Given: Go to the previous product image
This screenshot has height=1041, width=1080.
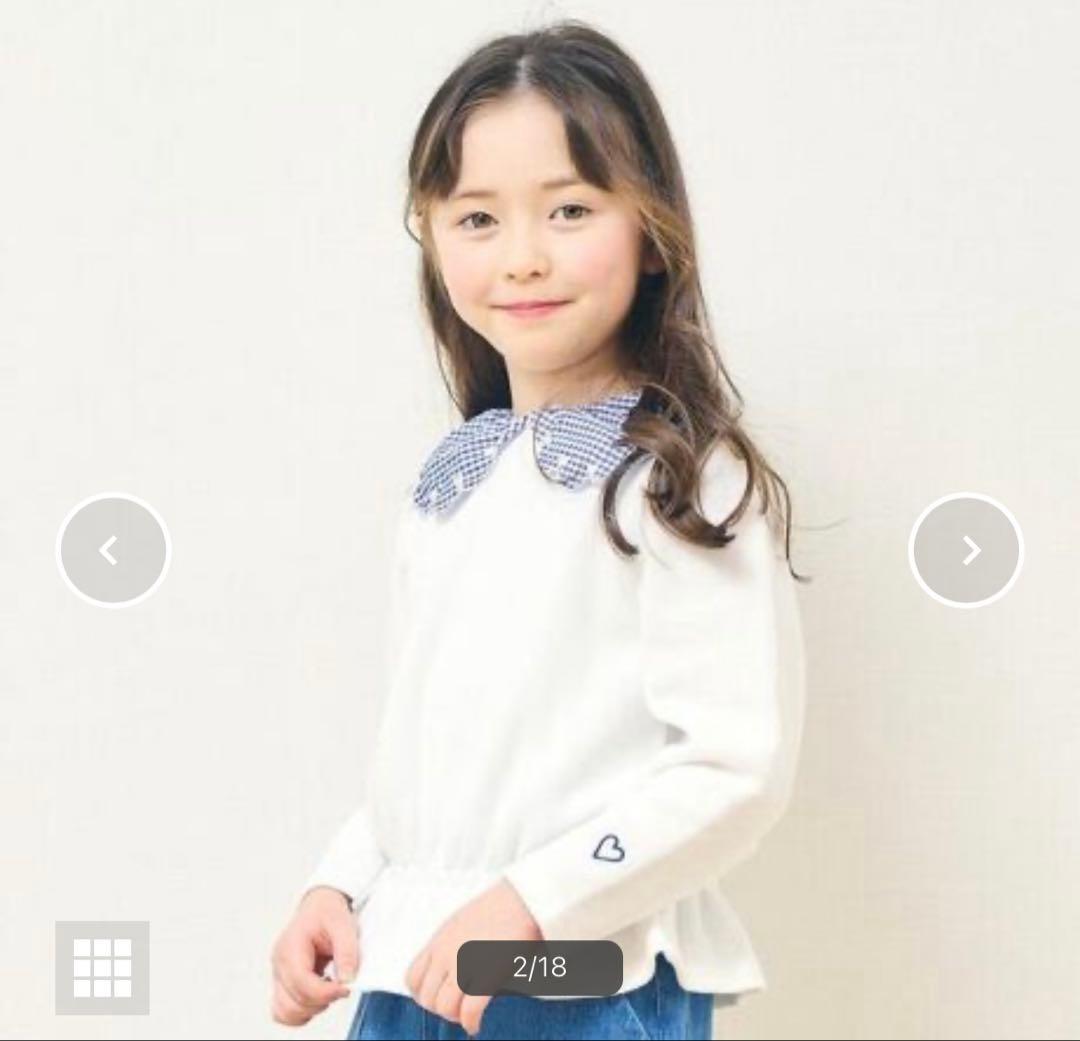Looking at the screenshot, I should coord(113,550).
